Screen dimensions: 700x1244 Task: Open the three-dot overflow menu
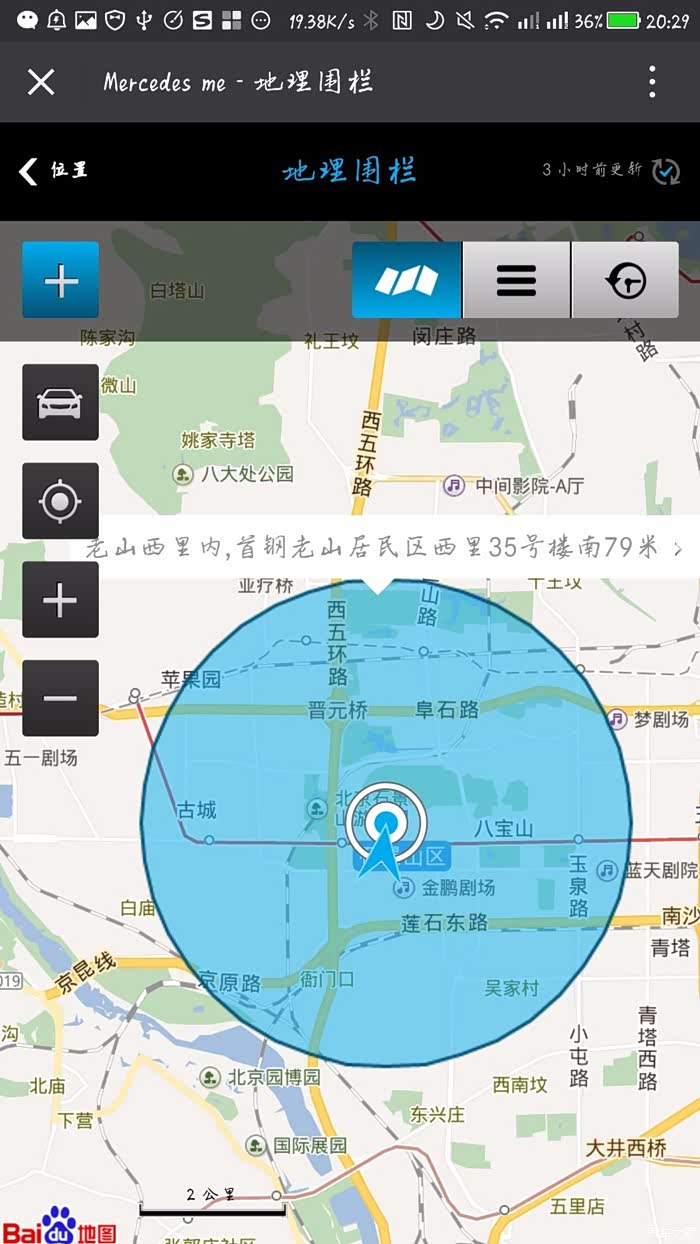652,81
